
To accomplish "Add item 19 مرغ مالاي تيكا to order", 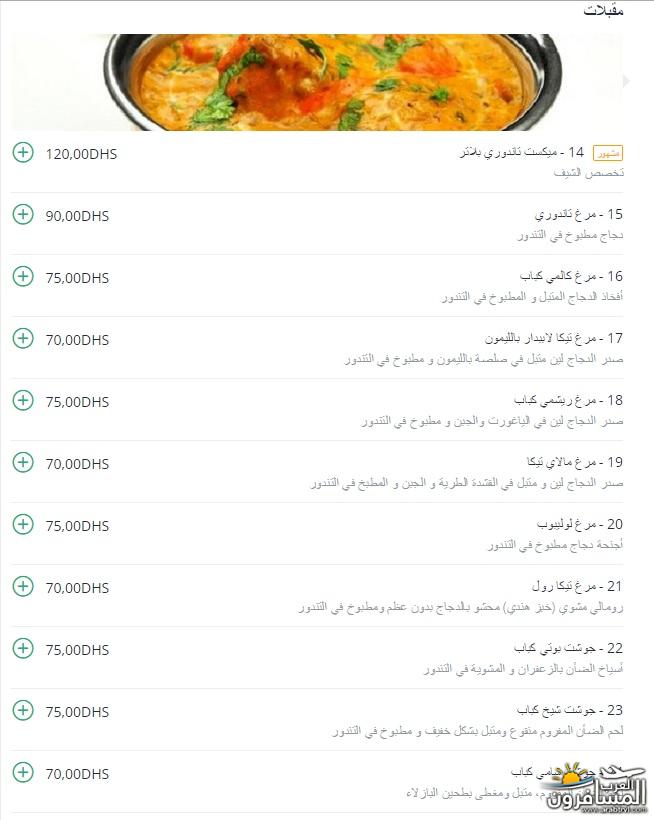I will pos(23,462).
